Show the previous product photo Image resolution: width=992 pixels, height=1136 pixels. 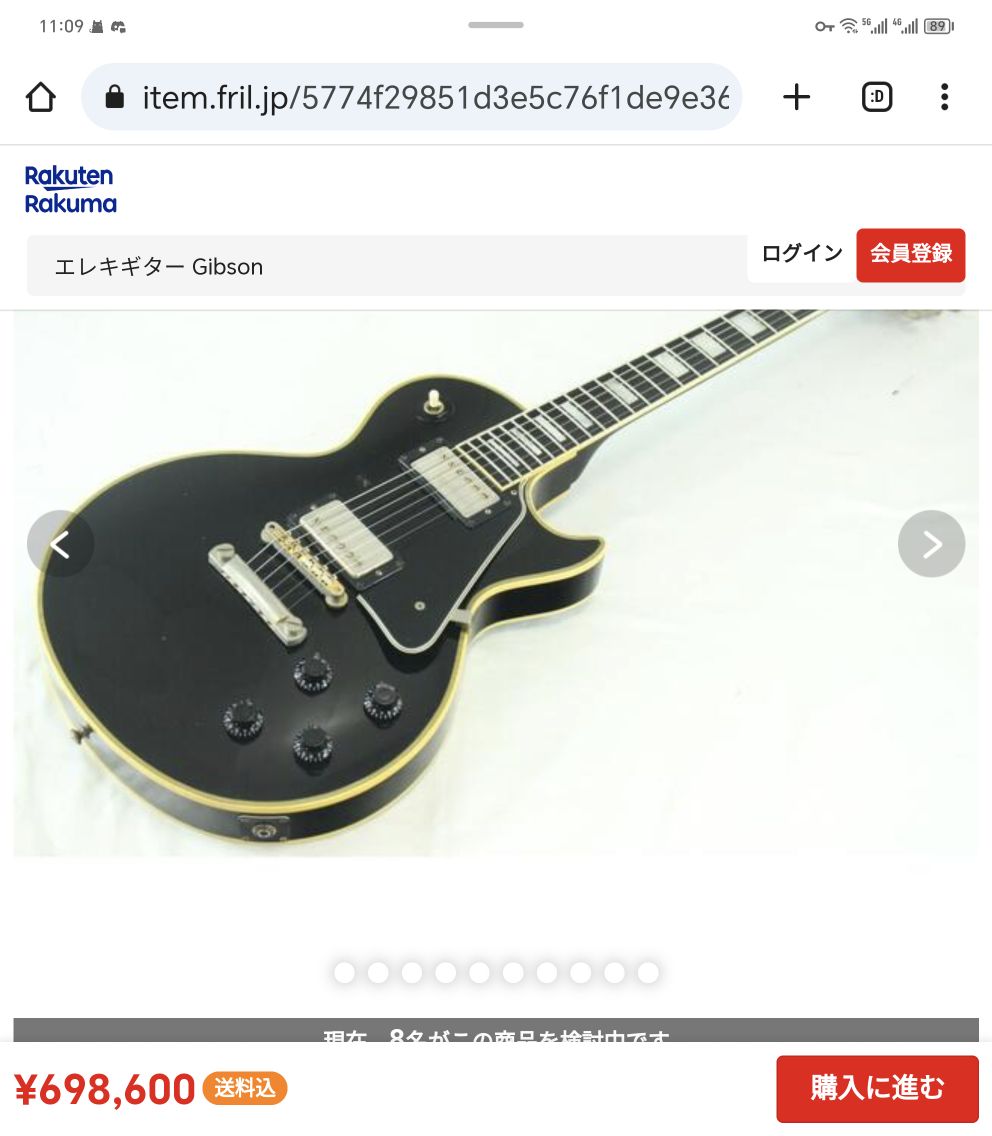pos(60,544)
